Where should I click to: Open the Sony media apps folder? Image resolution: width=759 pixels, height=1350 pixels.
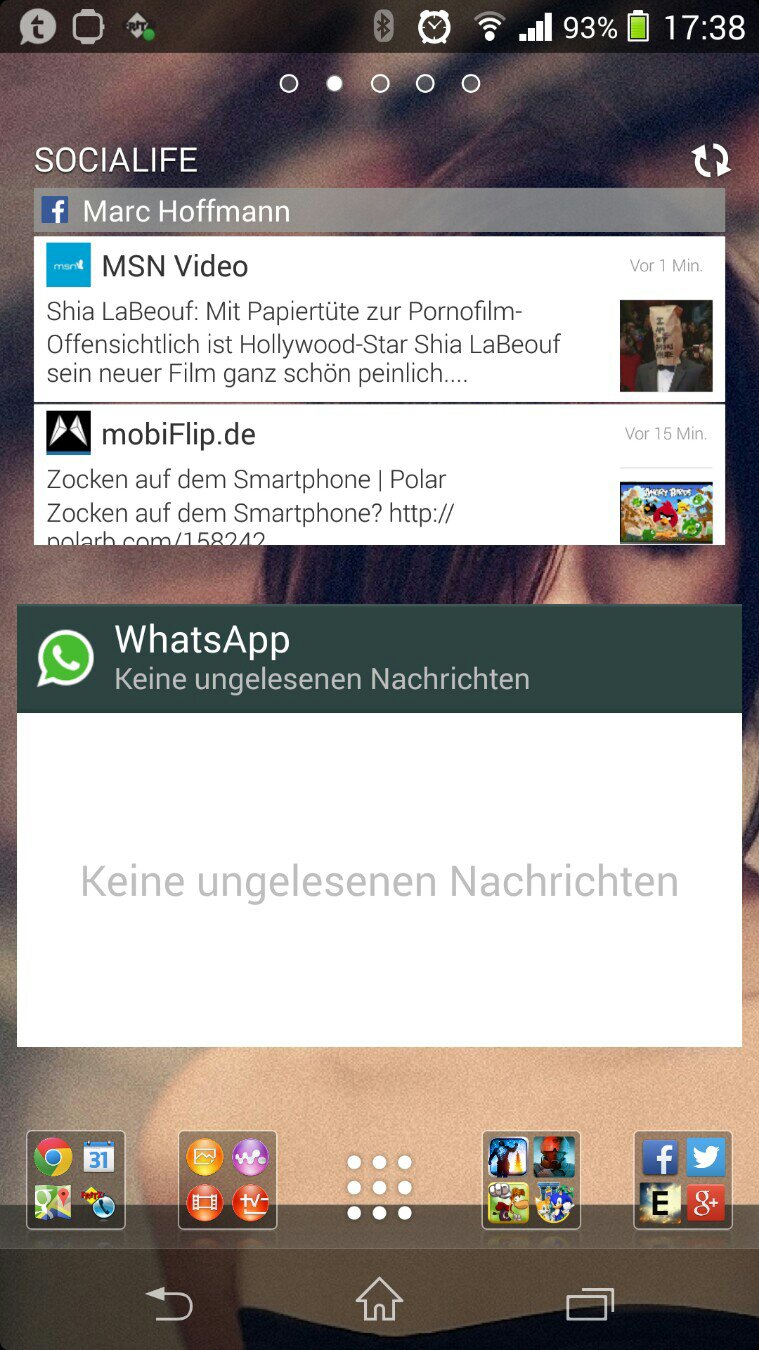point(227,1180)
